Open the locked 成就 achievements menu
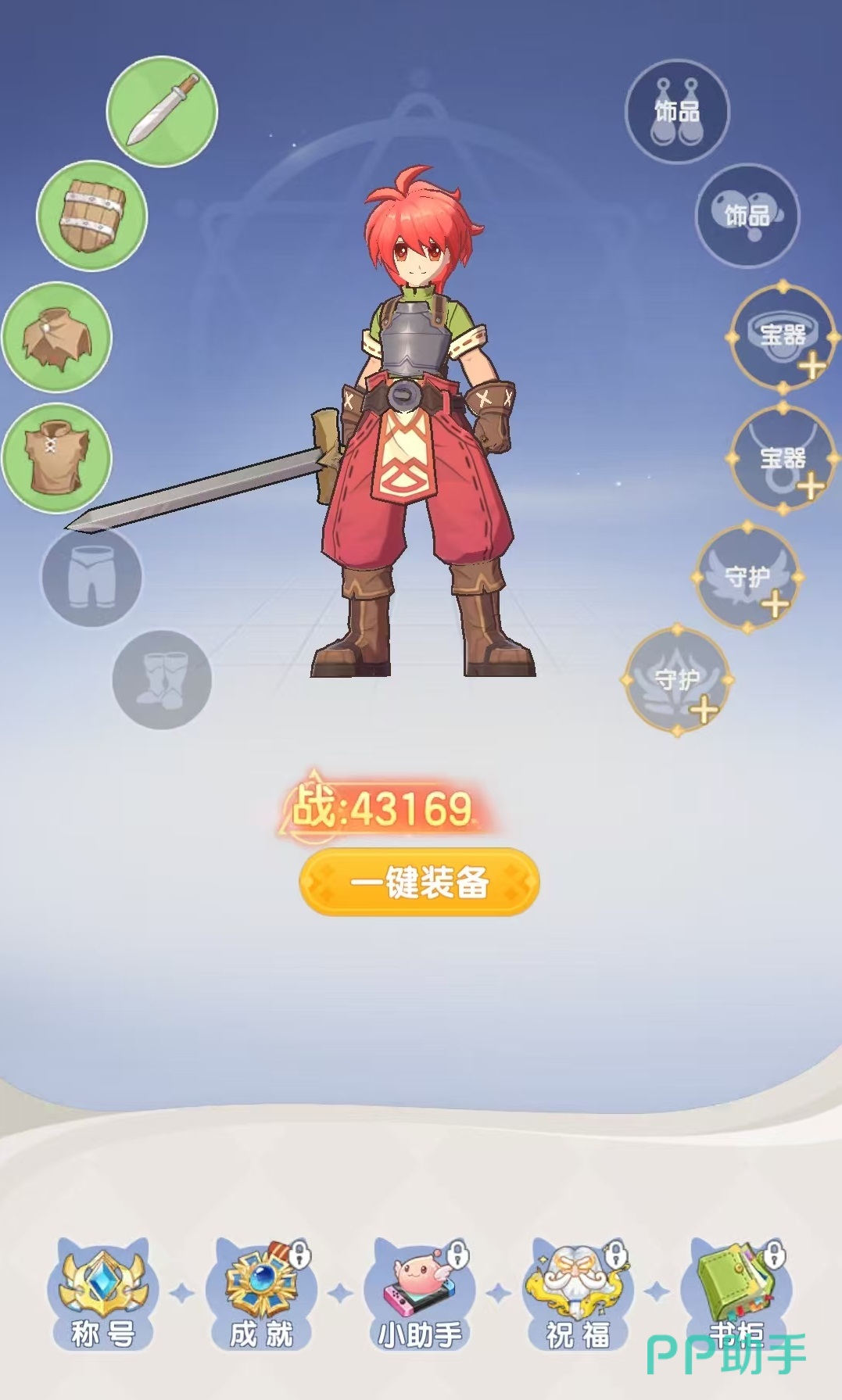 pyautogui.click(x=261, y=1295)
